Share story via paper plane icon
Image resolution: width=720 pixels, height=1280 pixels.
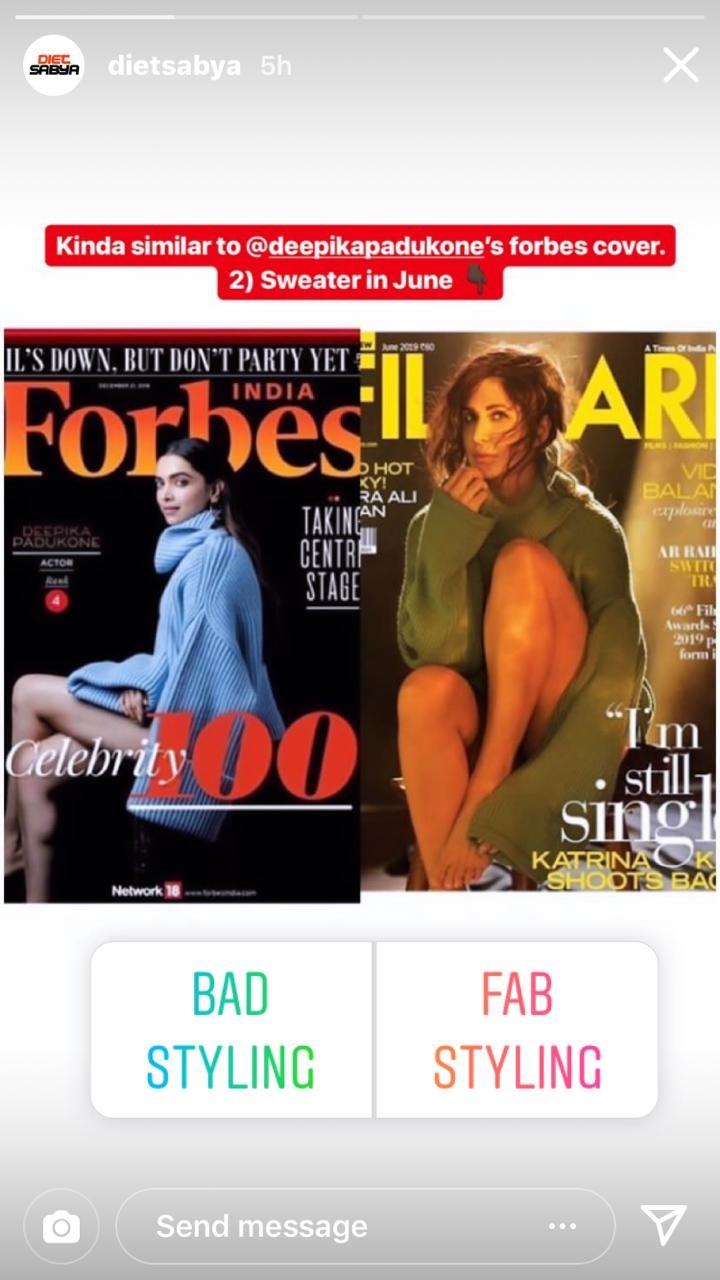(x=663, y=1225)
